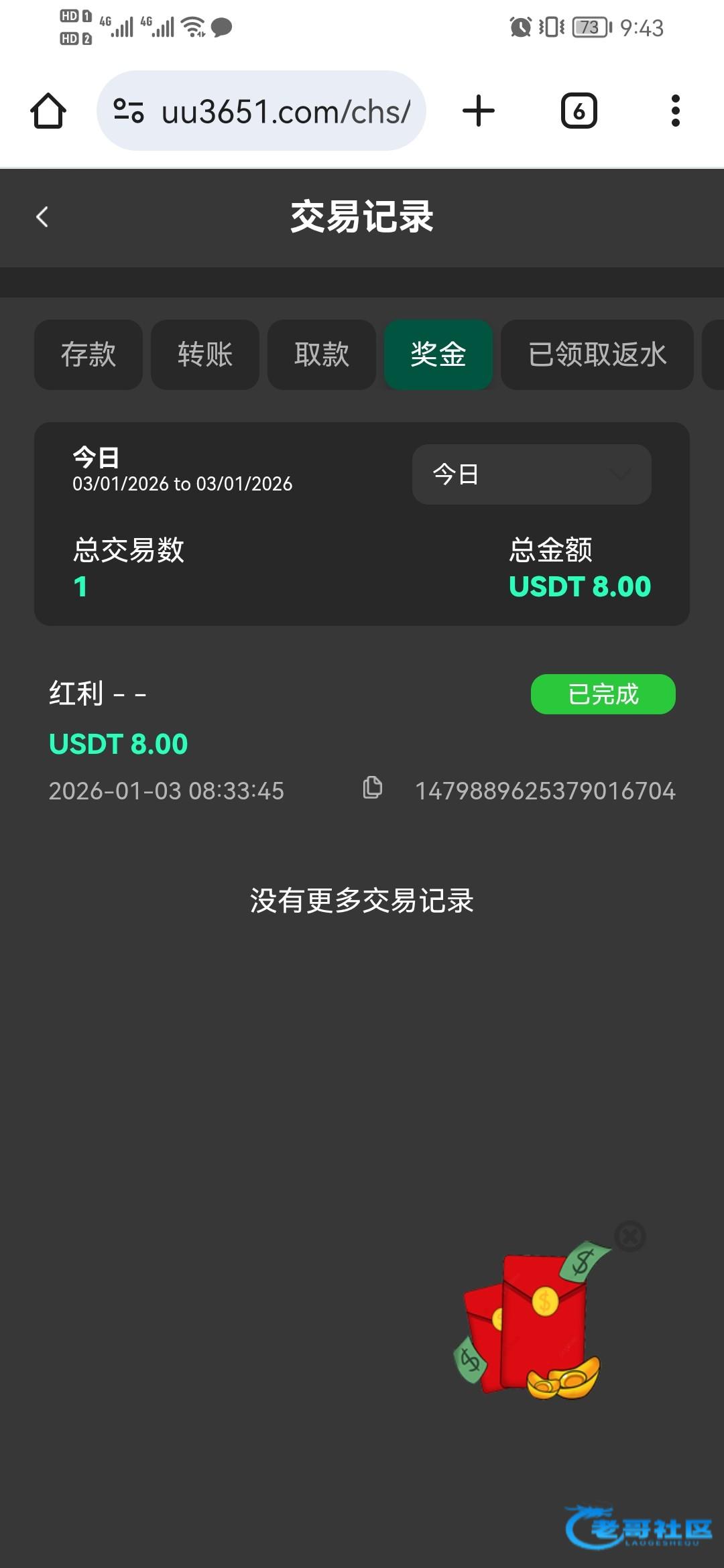Viewport: 724px width, 1568px height.
Task: Open a new browser tab
Action: (x=479, y=111)
